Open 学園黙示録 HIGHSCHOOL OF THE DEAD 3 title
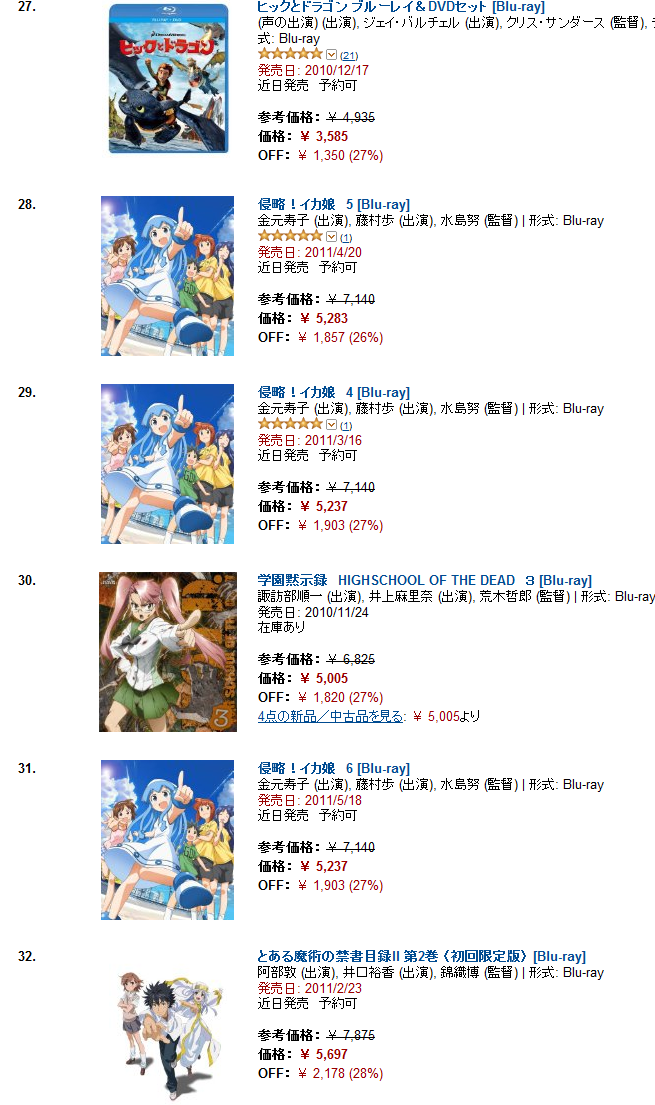The image size is (655, 1105). point(424,580)
